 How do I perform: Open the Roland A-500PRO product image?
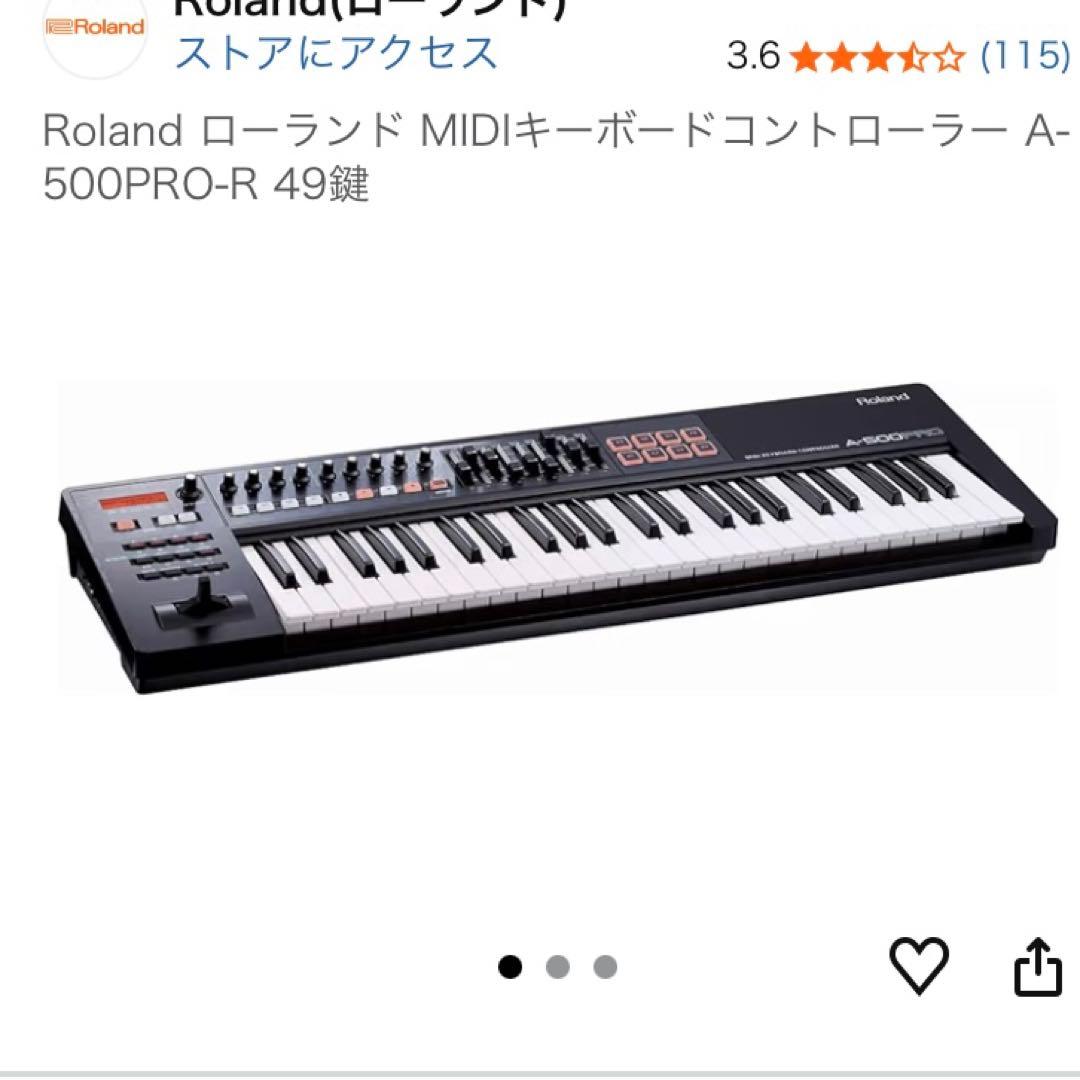point(556,536)
